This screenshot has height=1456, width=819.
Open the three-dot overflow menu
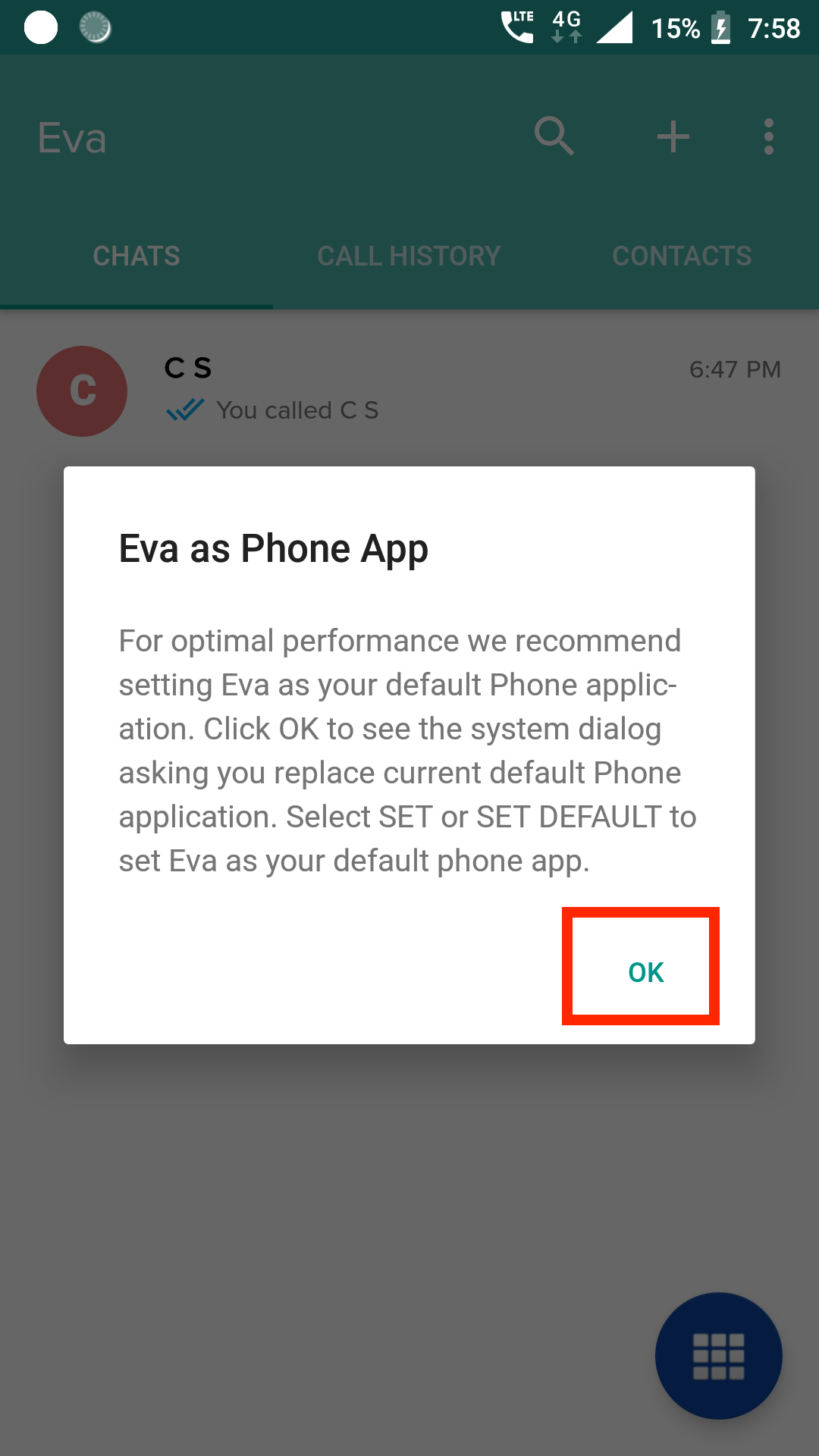(769, 137)
